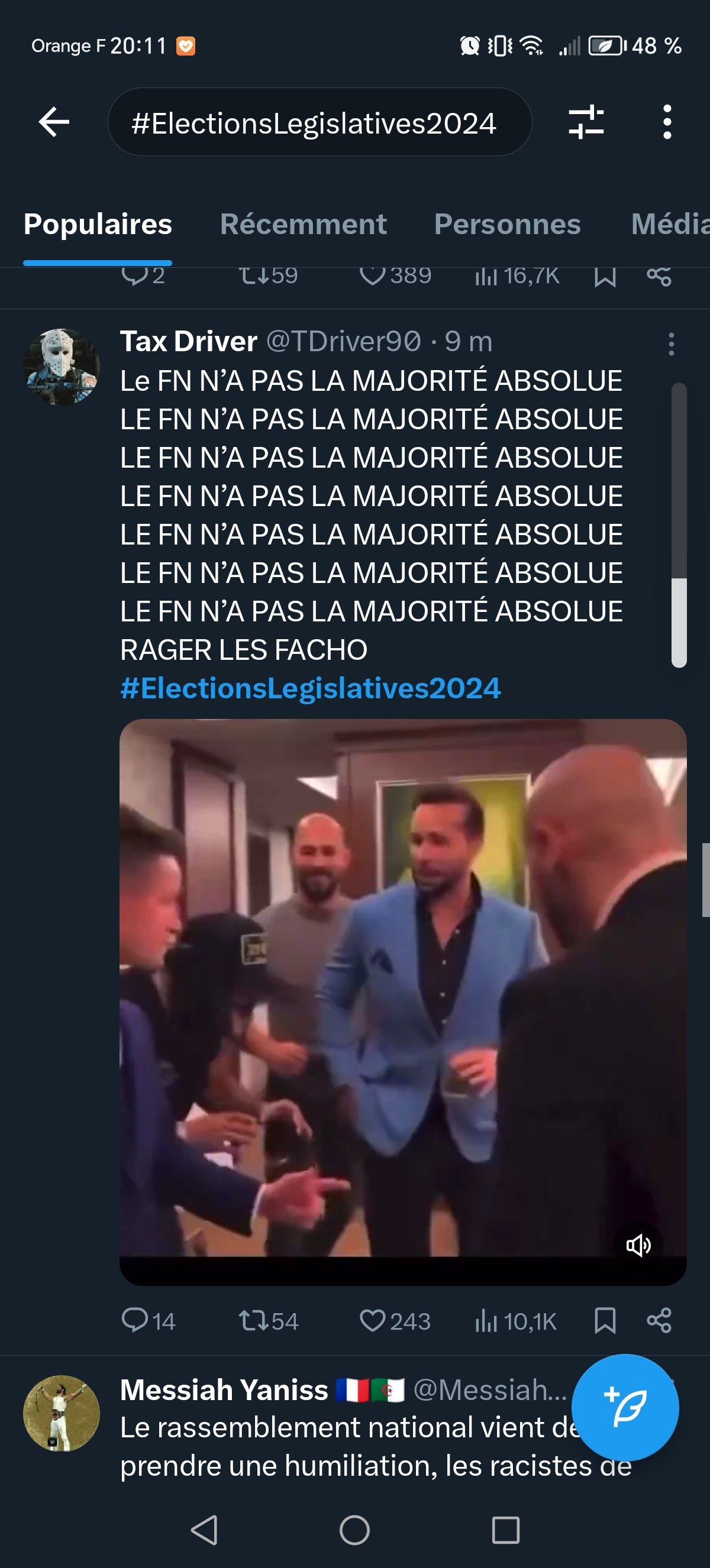
Task: Open the options menu on Tax Driver's post
Action: coord(671,344)
